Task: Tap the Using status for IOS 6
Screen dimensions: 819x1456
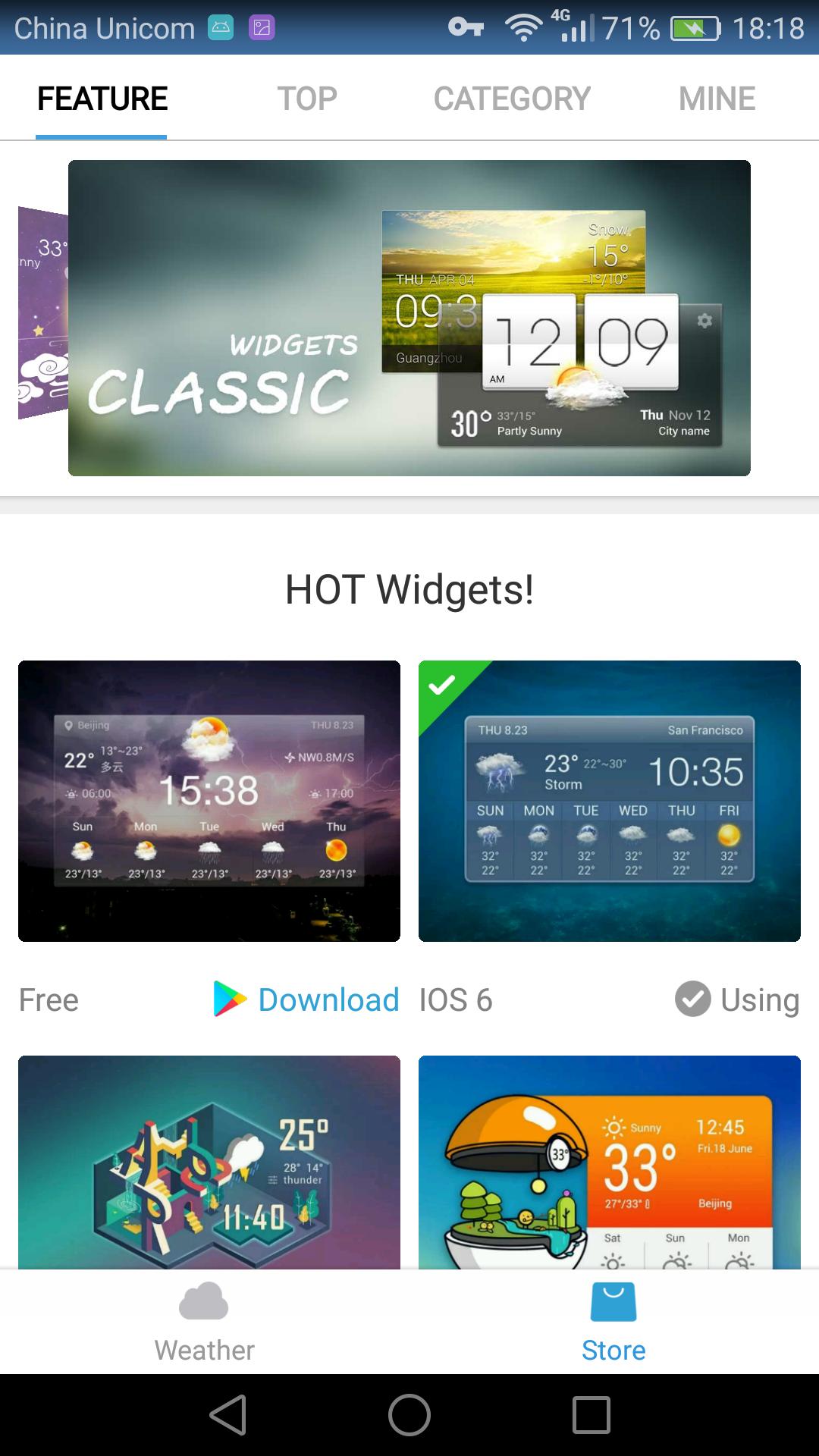Action: [x=737, y=999]
